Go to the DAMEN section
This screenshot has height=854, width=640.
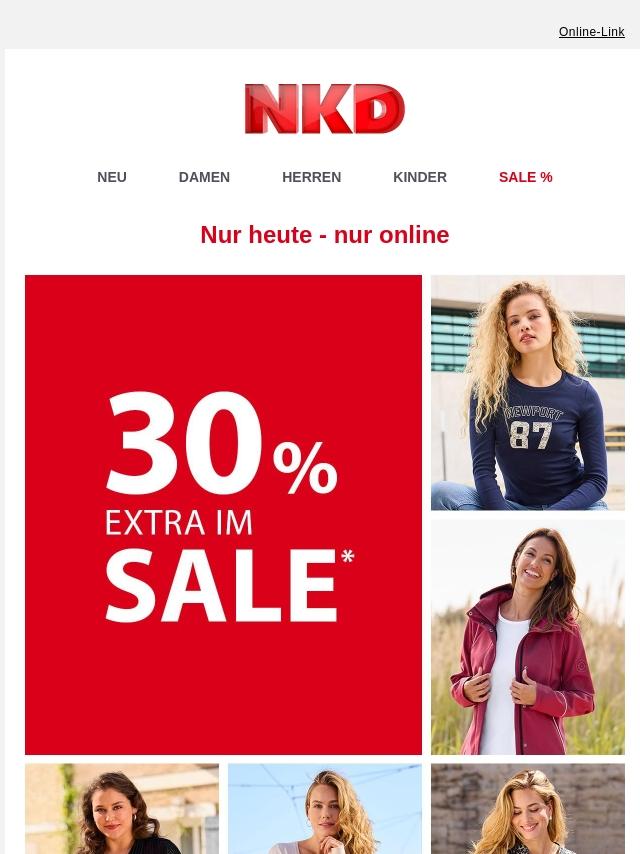click(x=204, y=177)
